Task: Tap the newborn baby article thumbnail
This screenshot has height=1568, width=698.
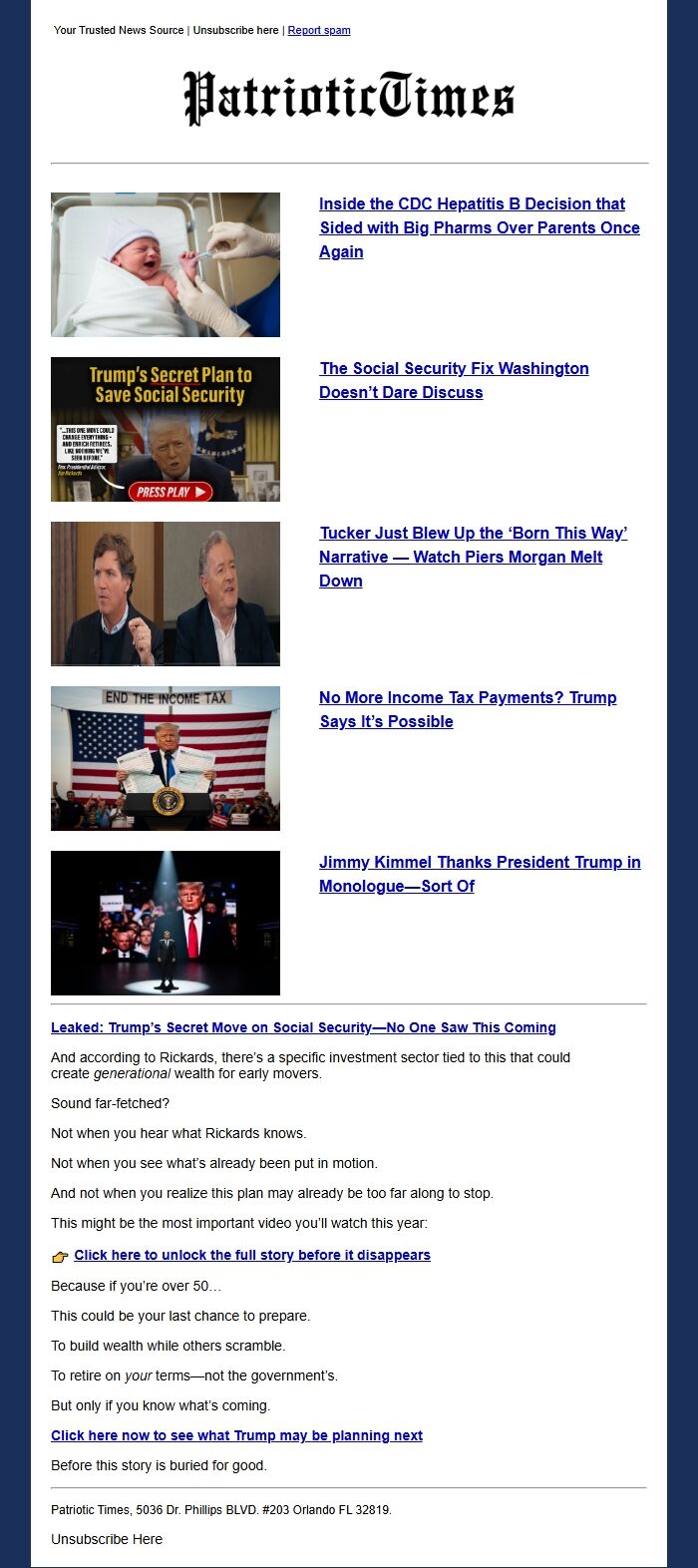Action: point(166,264)
